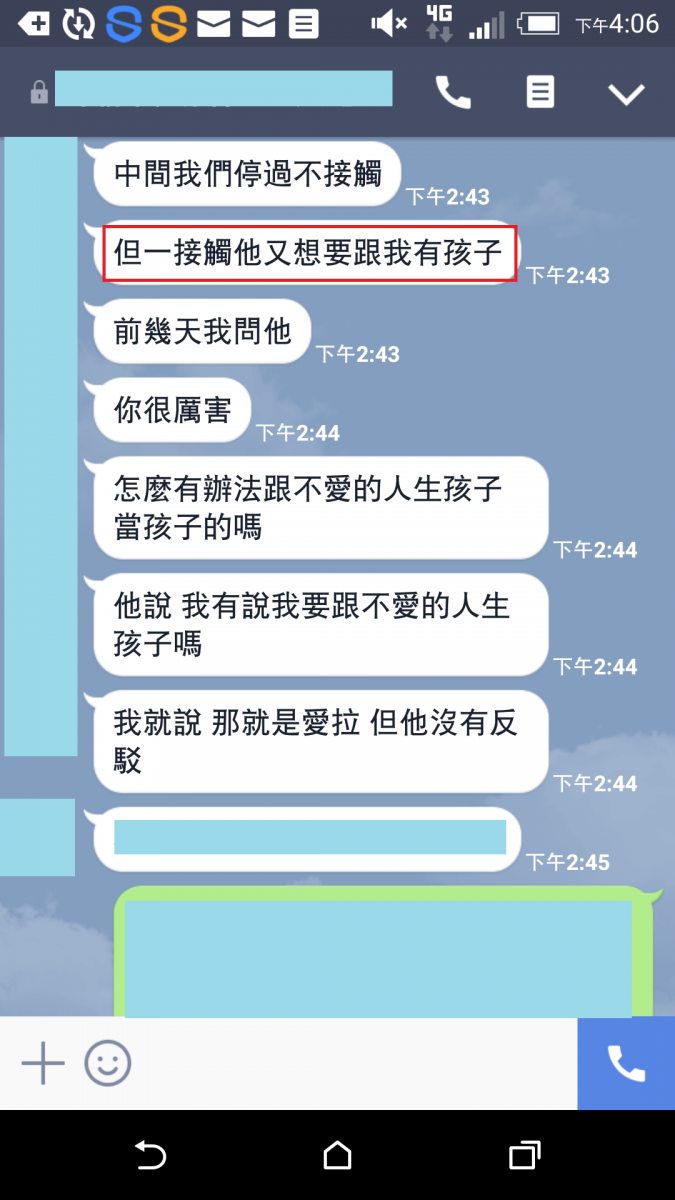Tap the blue call button beside input

(626, 1063)
